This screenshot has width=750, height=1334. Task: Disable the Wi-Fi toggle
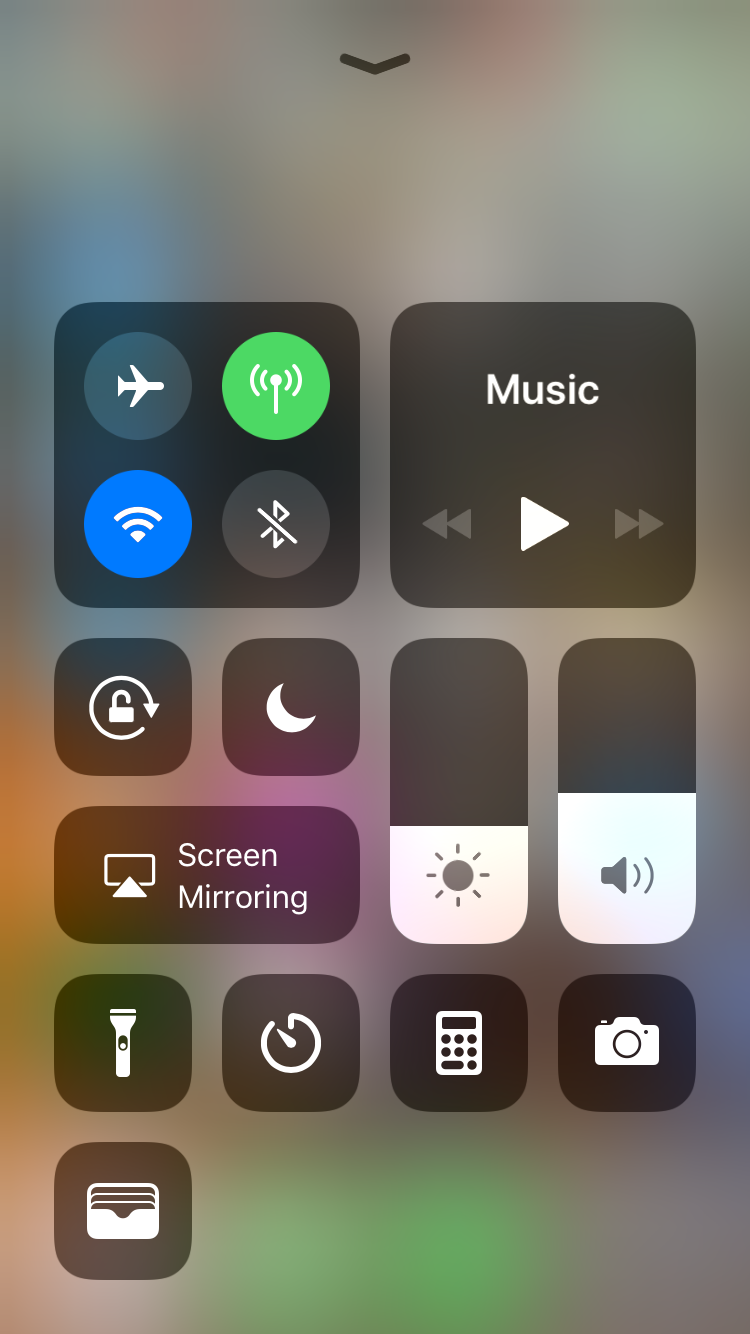coord(138,524)
